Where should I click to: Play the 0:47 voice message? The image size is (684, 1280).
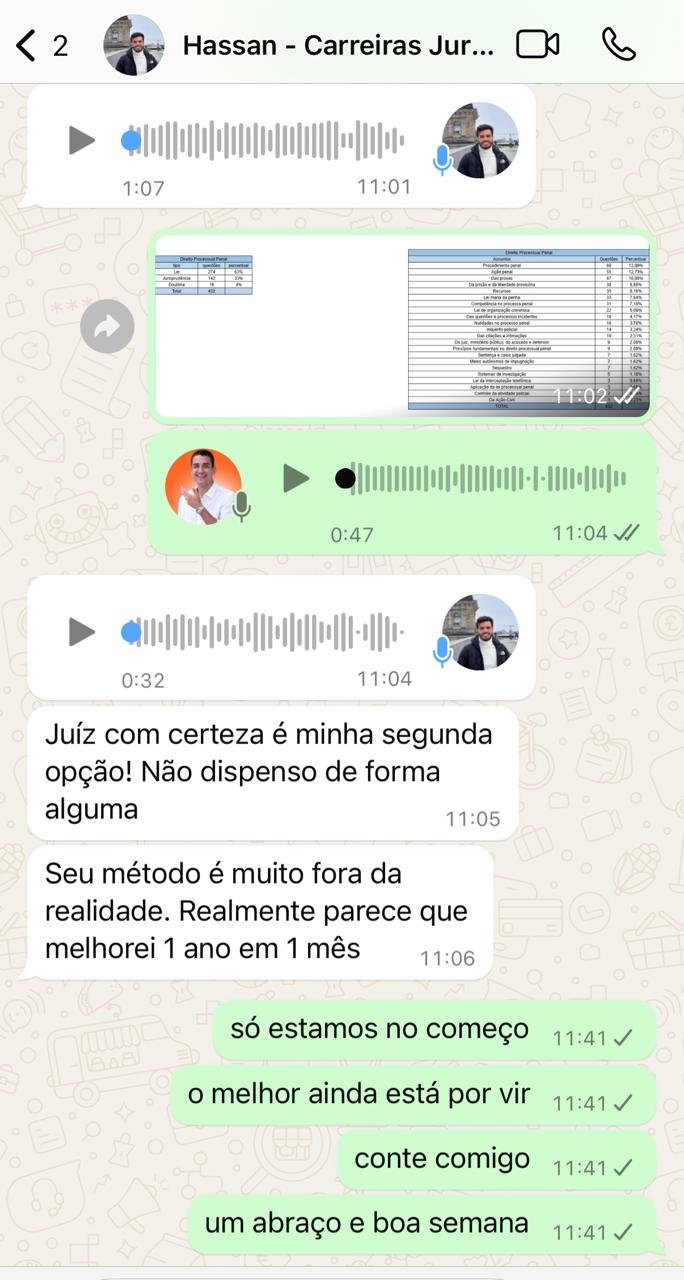tap(295, 479)
